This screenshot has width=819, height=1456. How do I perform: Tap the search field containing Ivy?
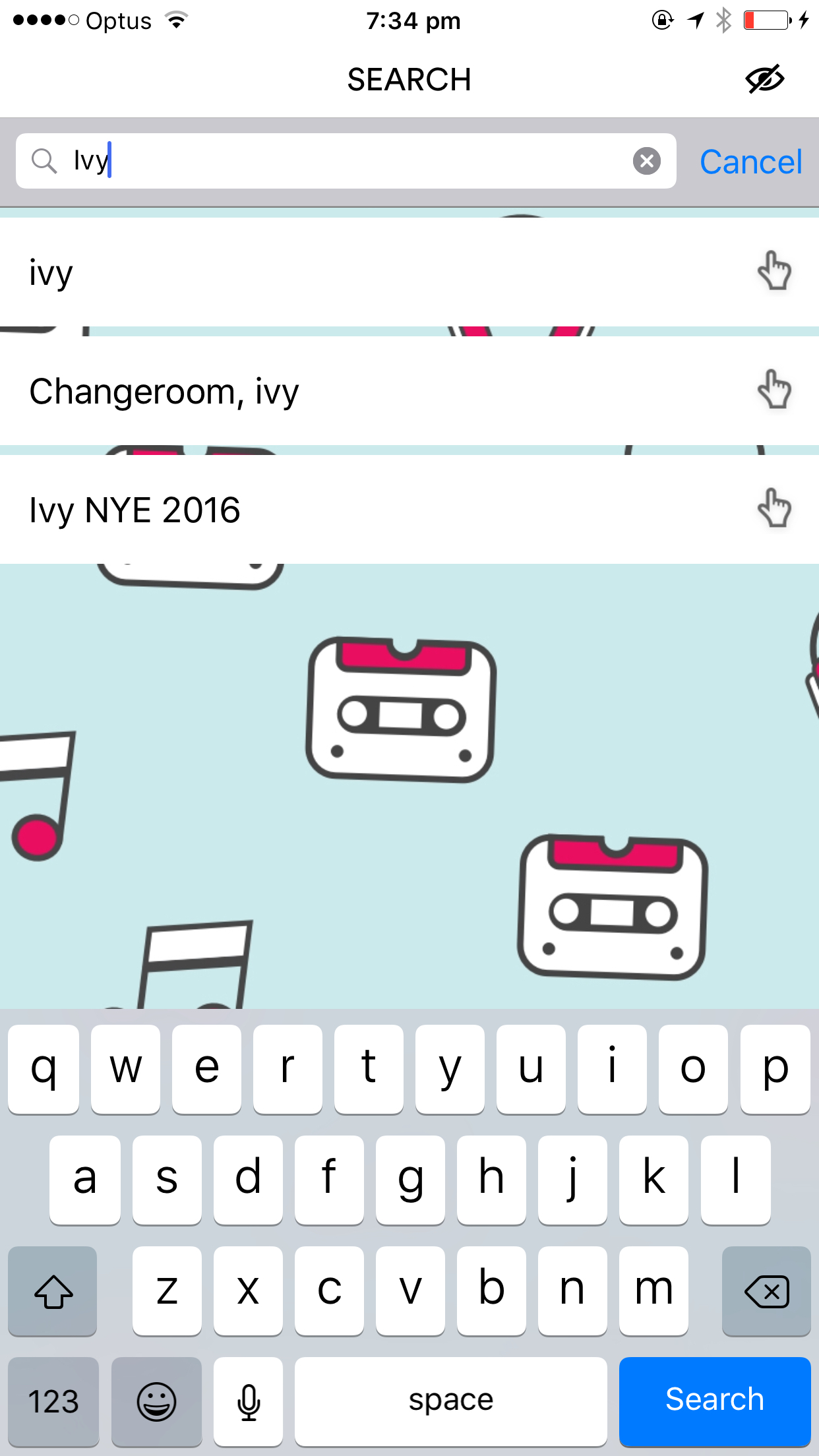click(343, 161)
